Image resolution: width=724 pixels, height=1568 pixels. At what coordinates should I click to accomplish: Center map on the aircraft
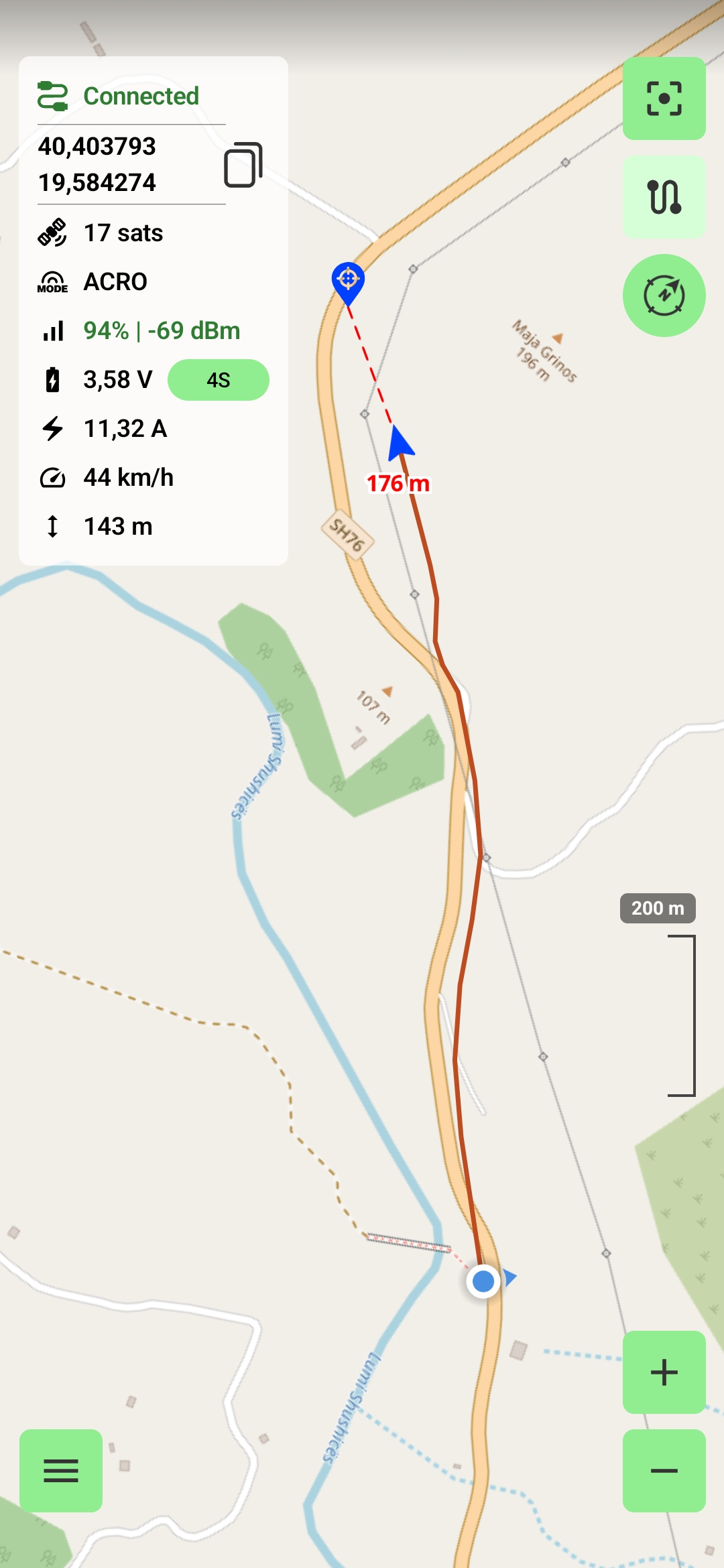(x=664, y=99)
